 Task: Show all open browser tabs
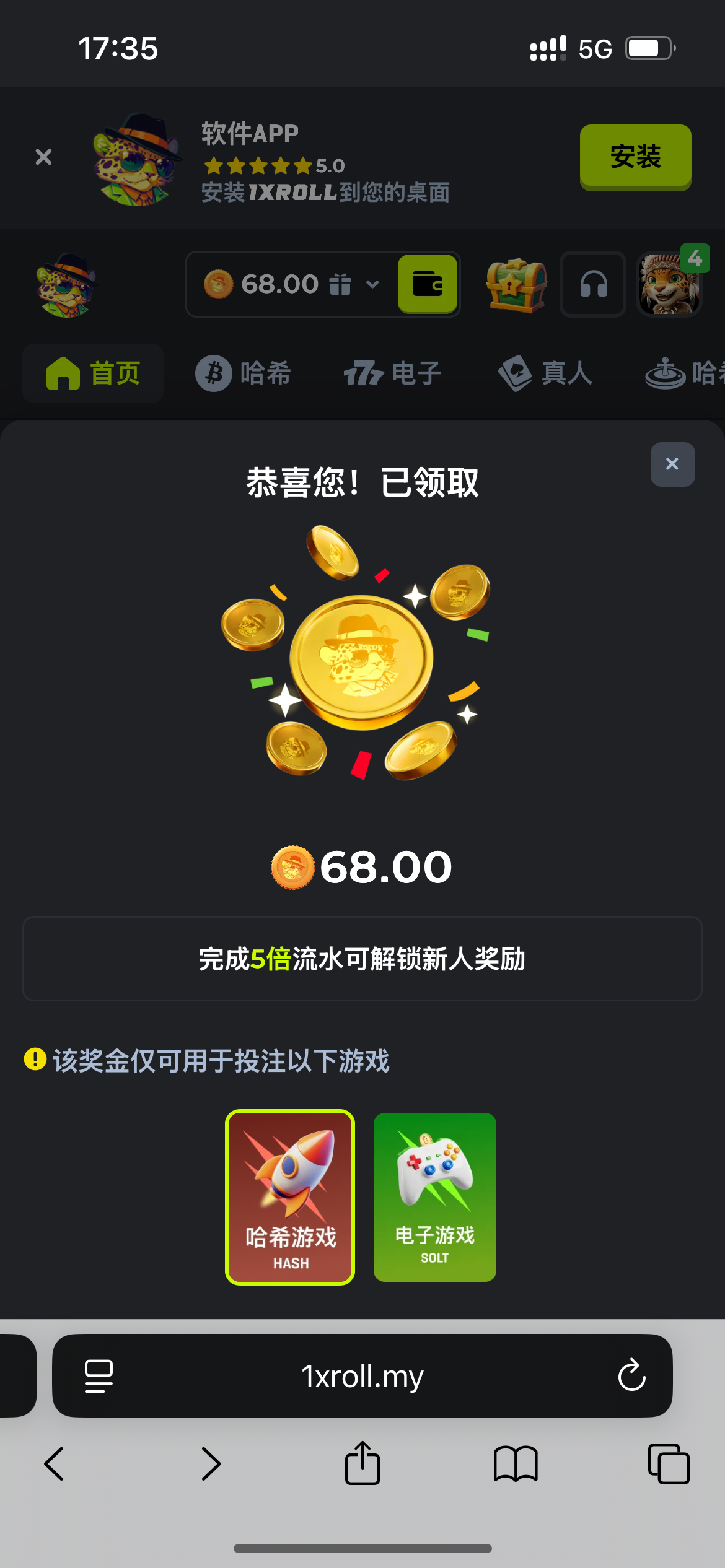[x=669, y=1464]
